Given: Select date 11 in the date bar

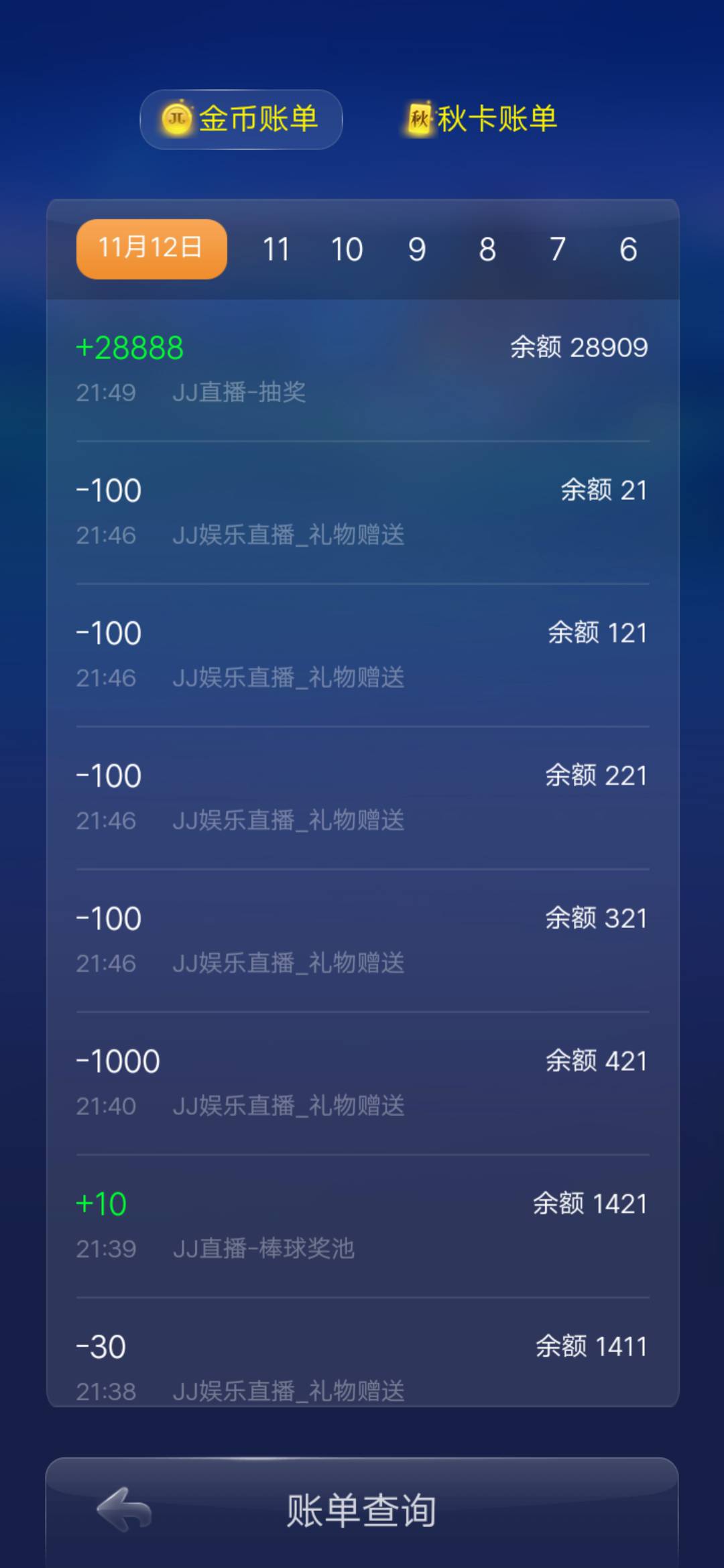Looking at the screenshot, I should point(278,249).
